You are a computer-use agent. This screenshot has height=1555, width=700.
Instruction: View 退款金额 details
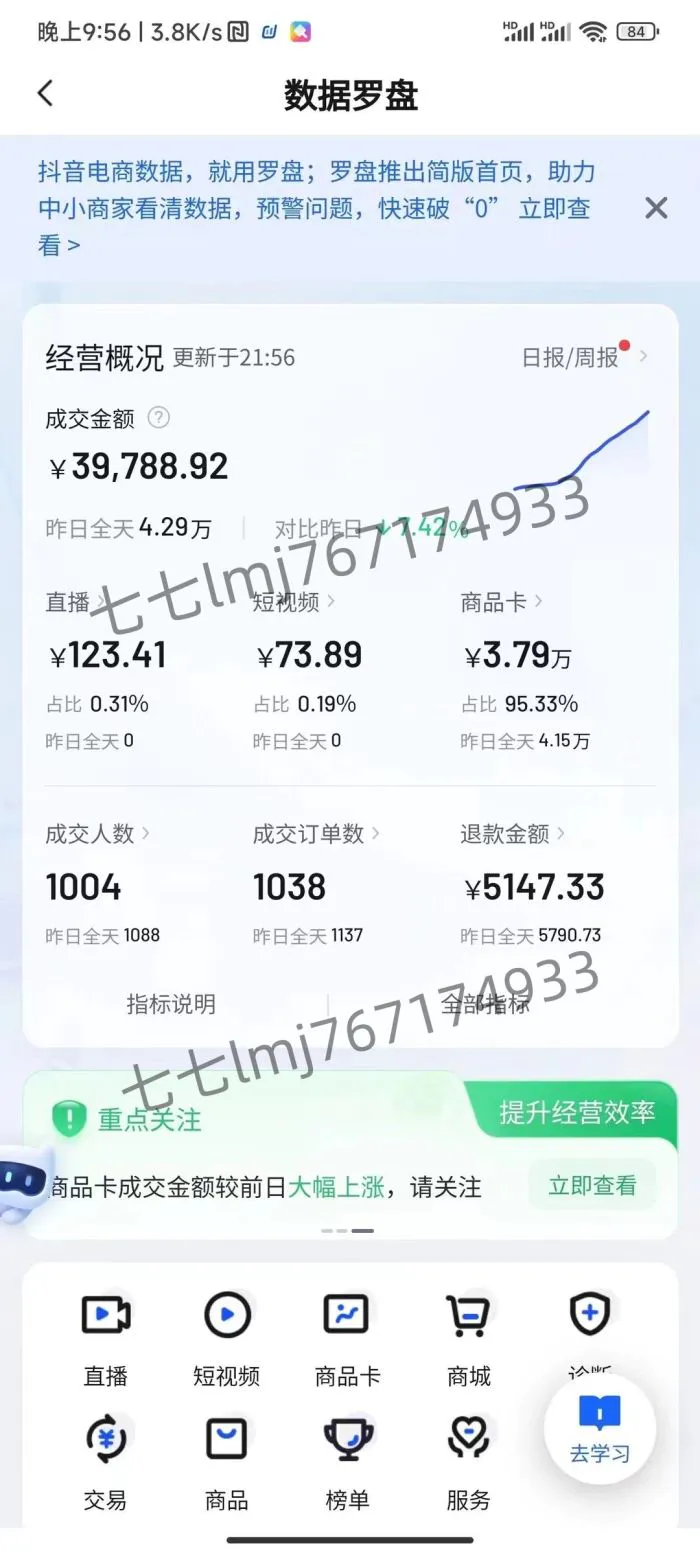click(x=512, y=833)
